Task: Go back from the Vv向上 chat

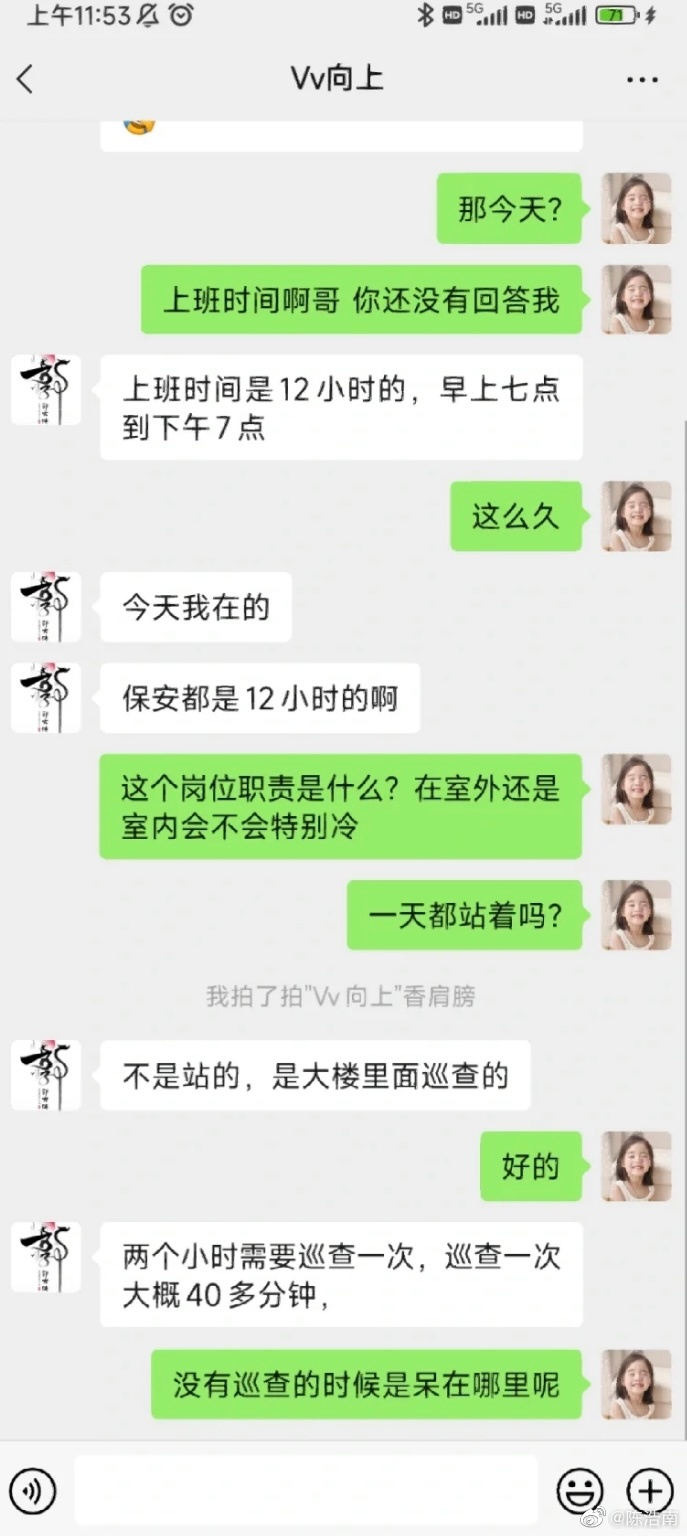Action: 26,79
